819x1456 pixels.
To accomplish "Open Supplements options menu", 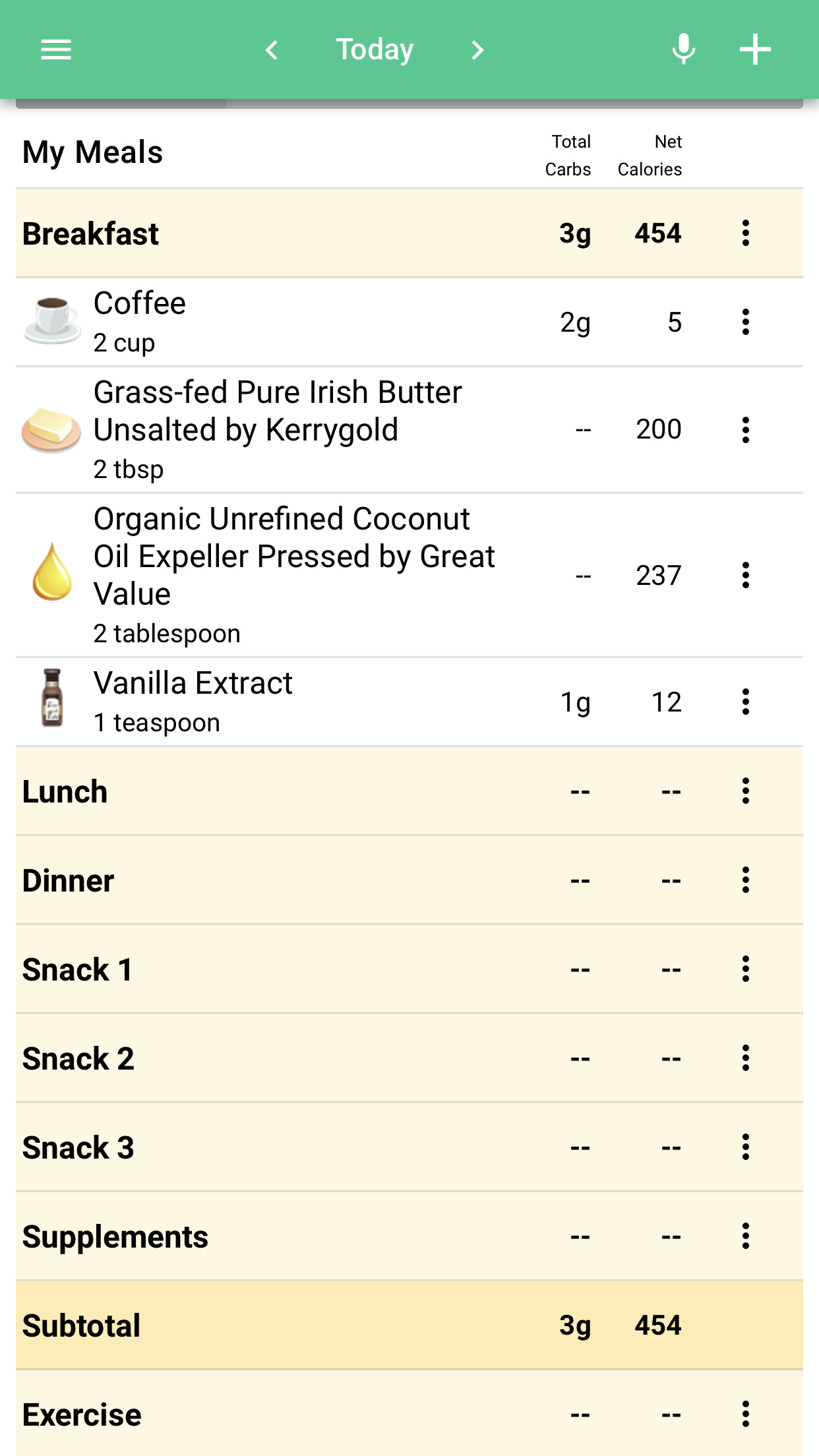I will [x=746, y=1236].
